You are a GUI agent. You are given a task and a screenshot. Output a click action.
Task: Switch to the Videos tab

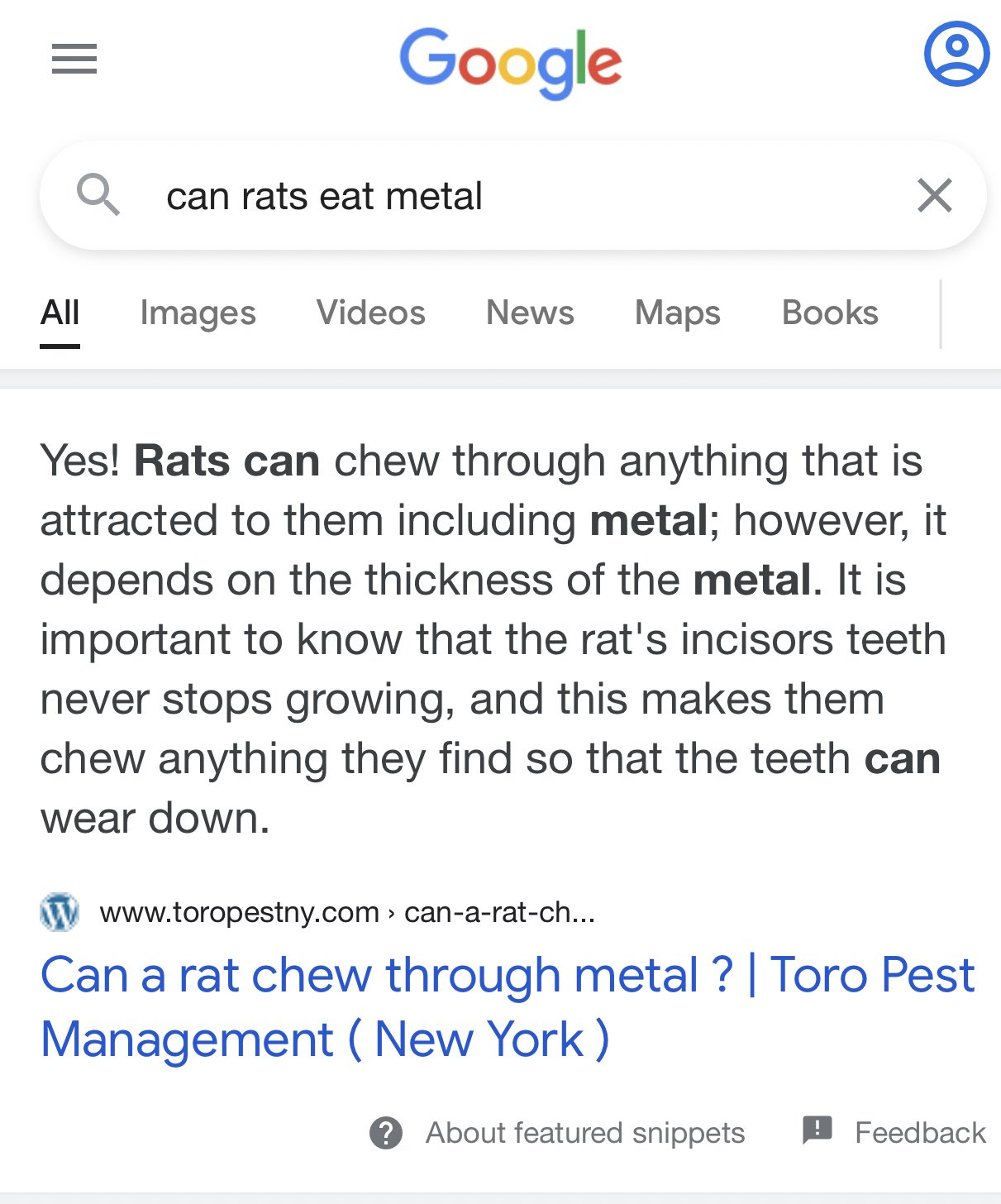(x=370, y=313)
